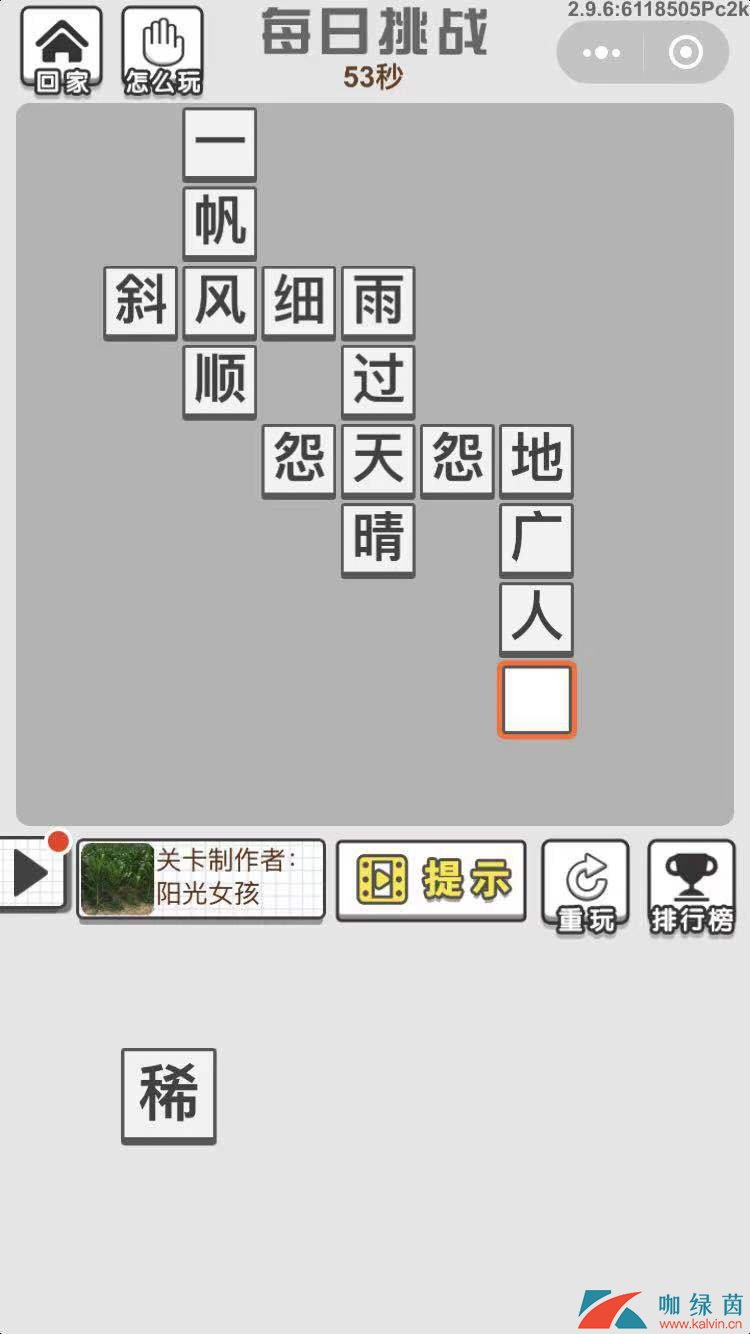Open the 排行榜 leaderboard
Viewport: 750px width, 1334px height.
tap(692, 886)
